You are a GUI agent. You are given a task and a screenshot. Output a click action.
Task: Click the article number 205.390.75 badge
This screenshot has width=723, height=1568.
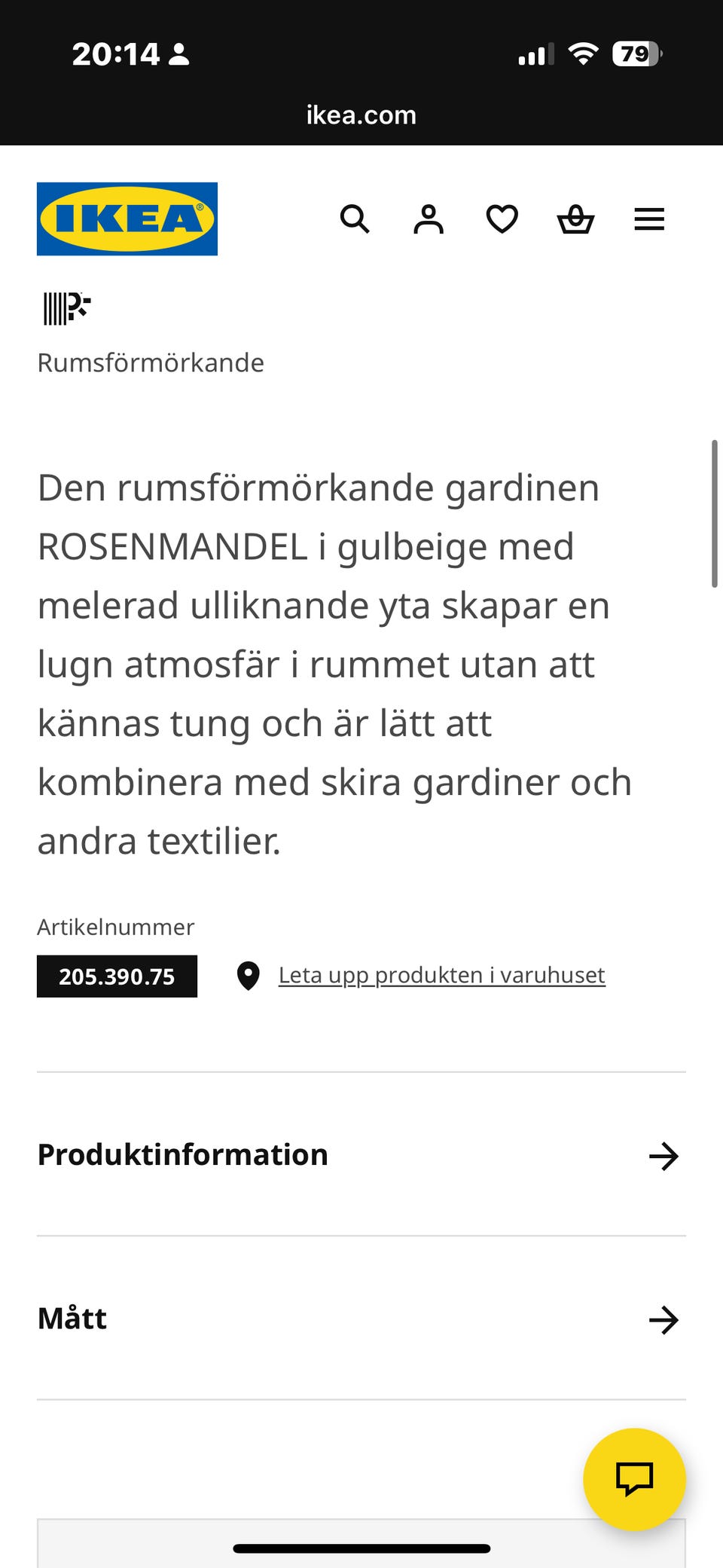tap(117, 976)
